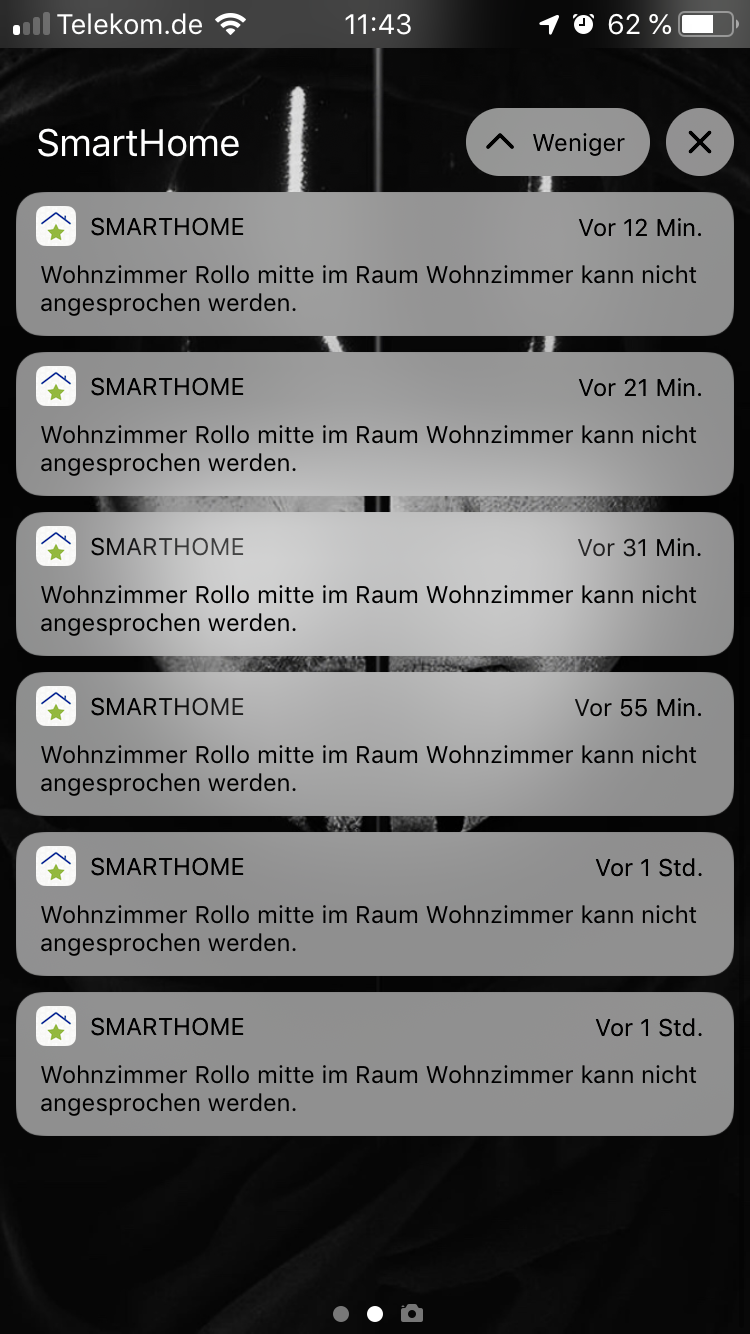Select the SmartHome notification from Vor 31 Min.
The width and height of the screenshot is (750, 1334).
pyautogui.click(x=375, y=584)
